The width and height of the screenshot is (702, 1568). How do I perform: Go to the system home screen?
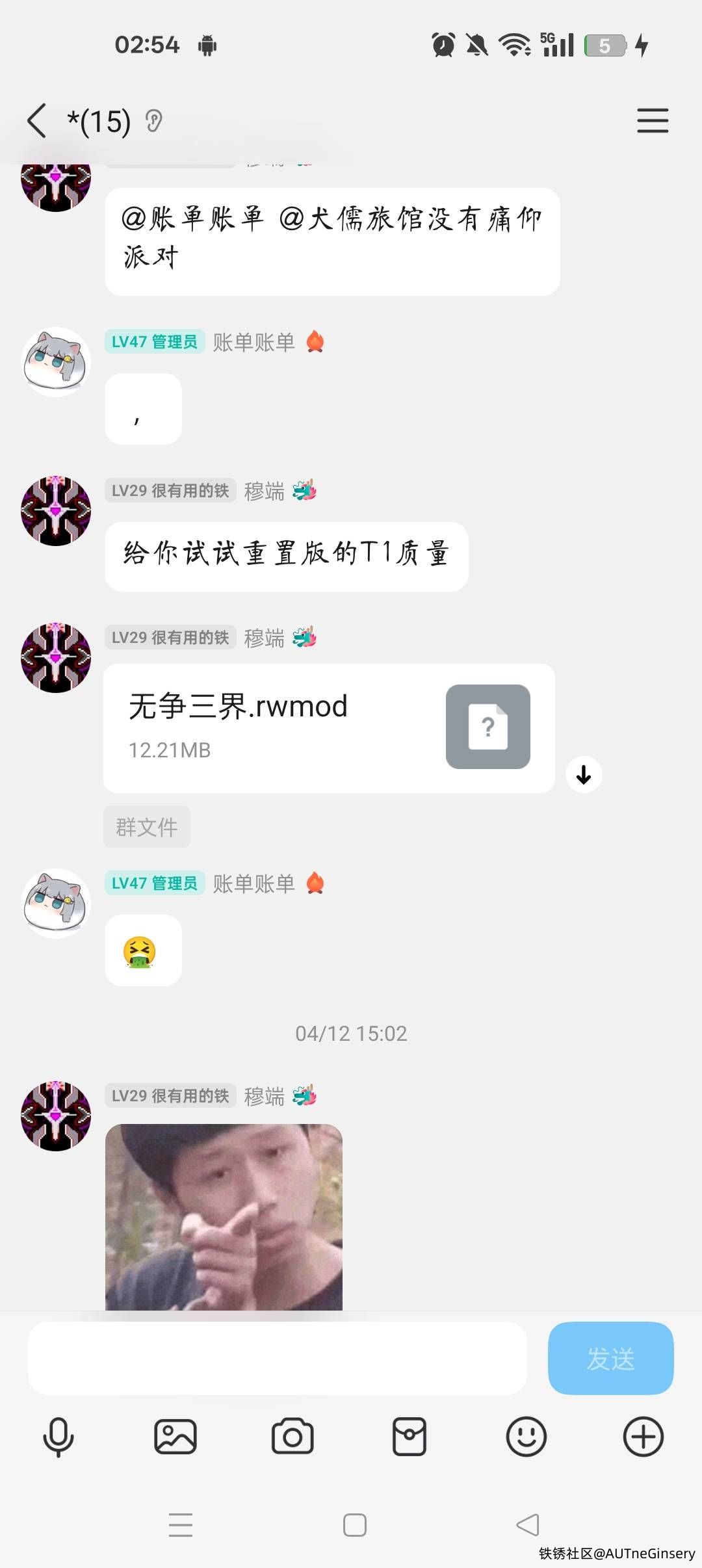coord(354,1525)
